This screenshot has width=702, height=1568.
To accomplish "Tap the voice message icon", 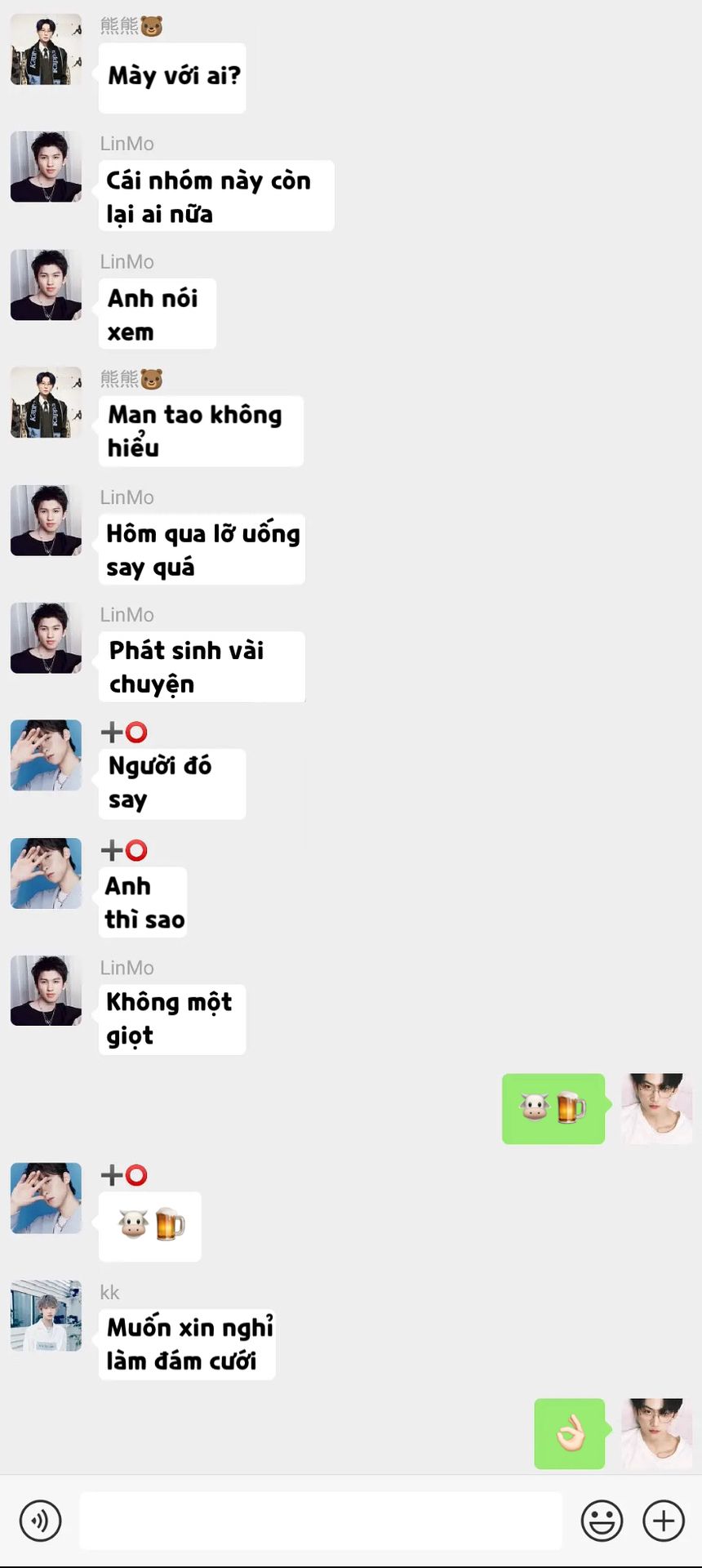I will 40,1521.
